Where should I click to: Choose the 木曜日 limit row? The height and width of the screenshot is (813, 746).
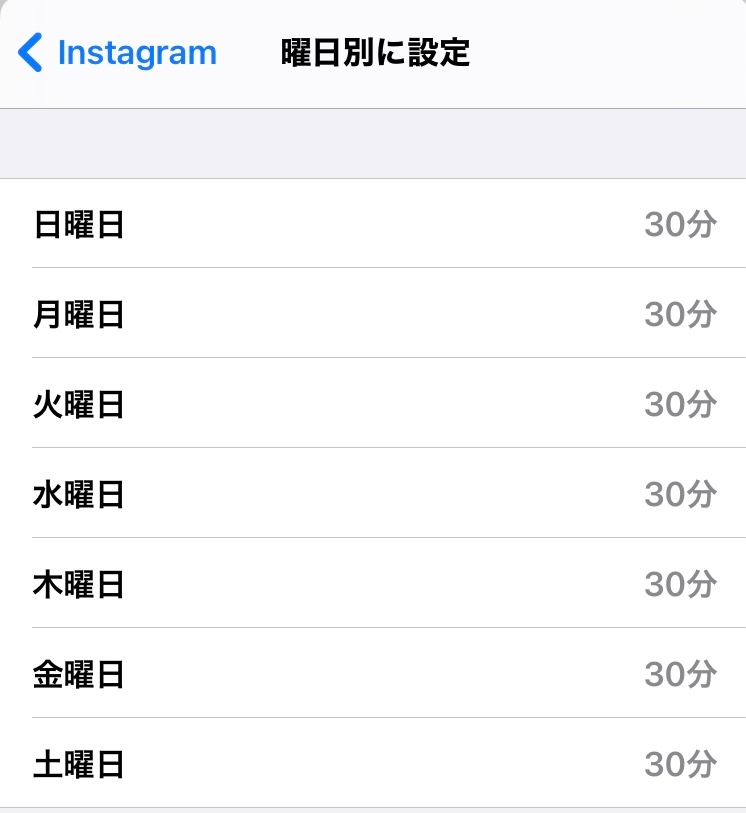pos(373,584)
